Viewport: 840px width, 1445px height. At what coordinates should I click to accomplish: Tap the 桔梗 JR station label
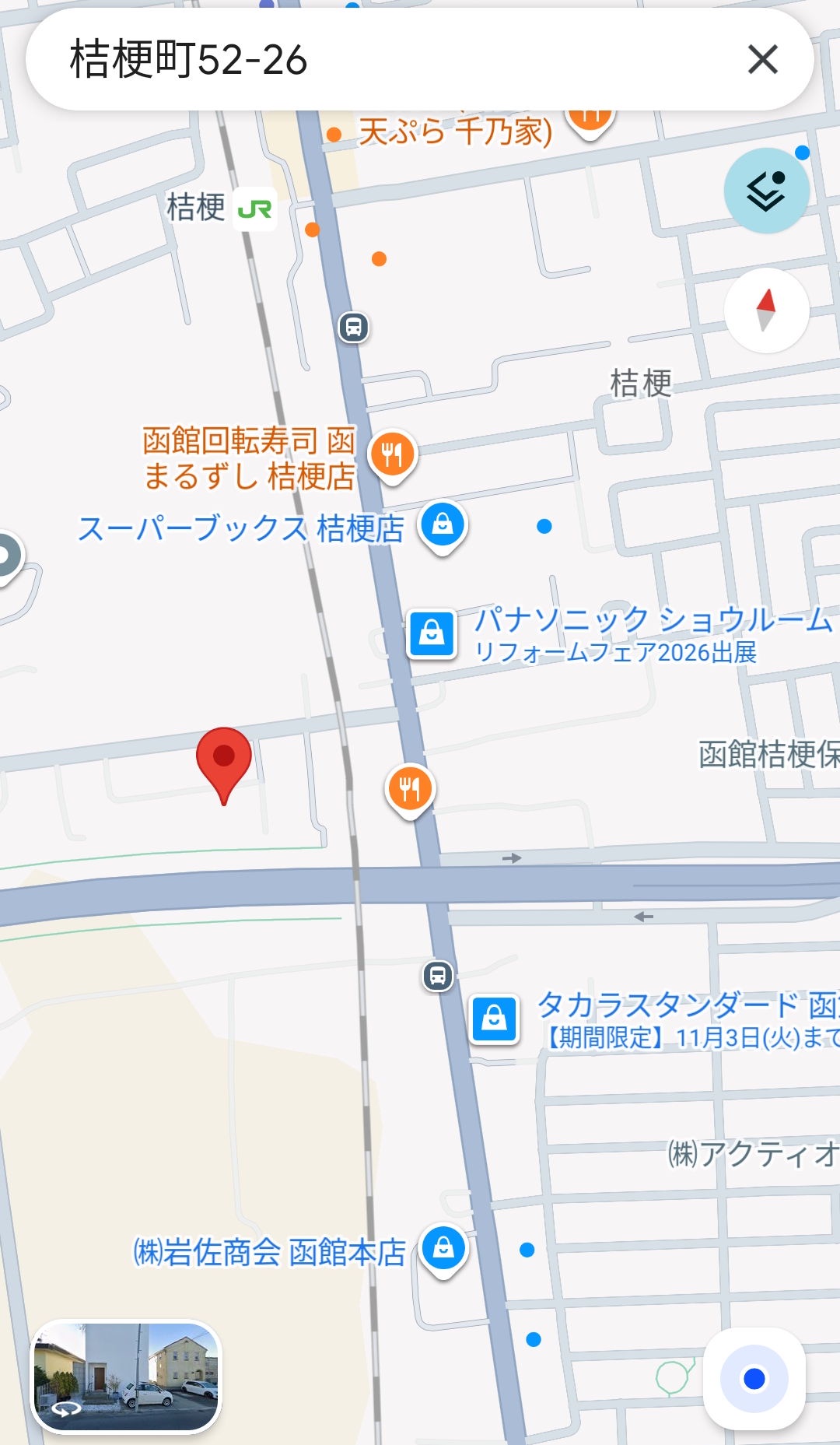pos(221,209)
